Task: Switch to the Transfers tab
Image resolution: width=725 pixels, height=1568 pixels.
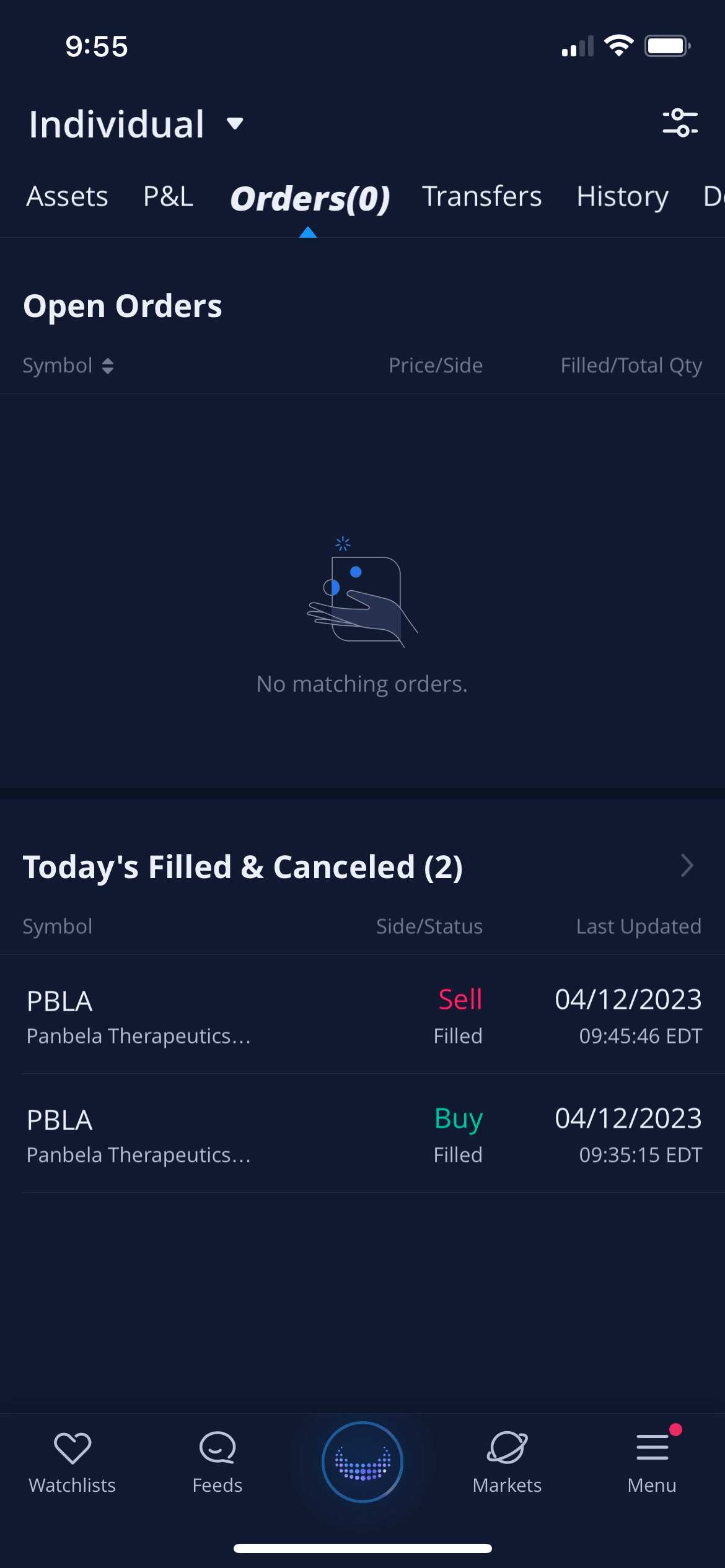Action: click(481, 197)
